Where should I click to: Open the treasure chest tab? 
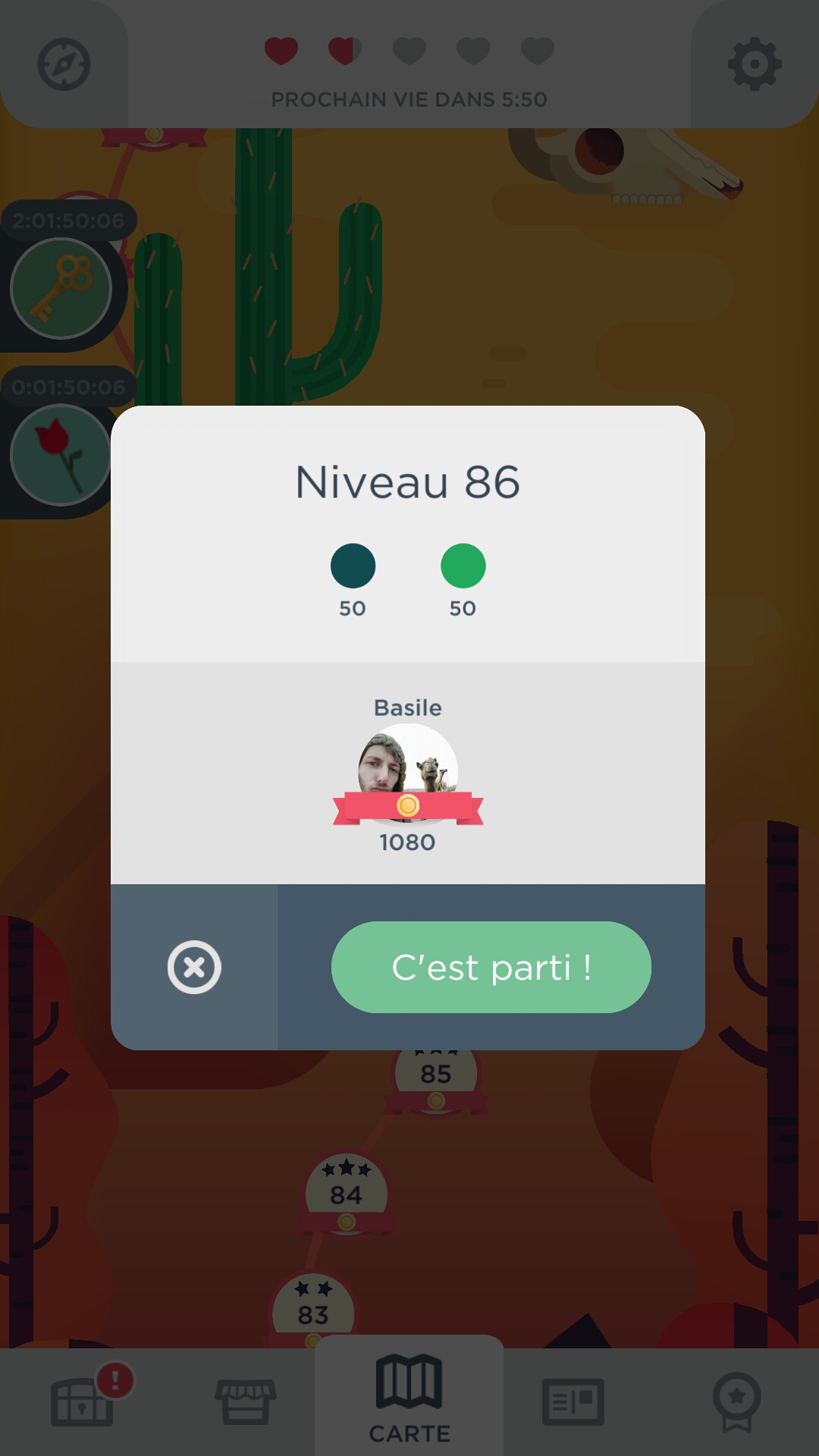82,1401
